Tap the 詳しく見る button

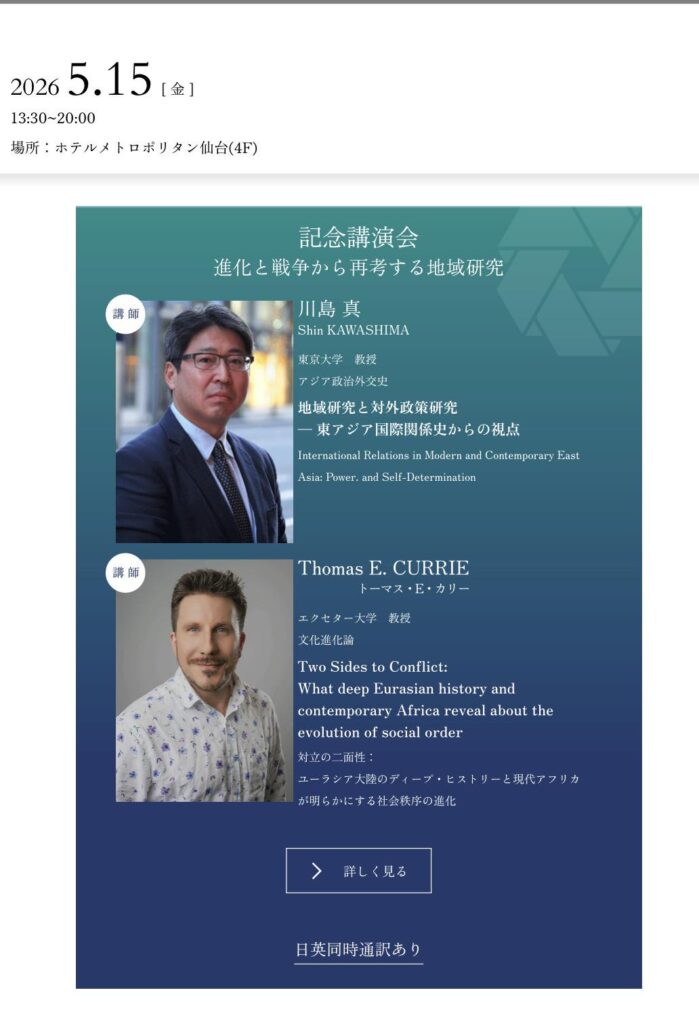[x=358, y=870]
